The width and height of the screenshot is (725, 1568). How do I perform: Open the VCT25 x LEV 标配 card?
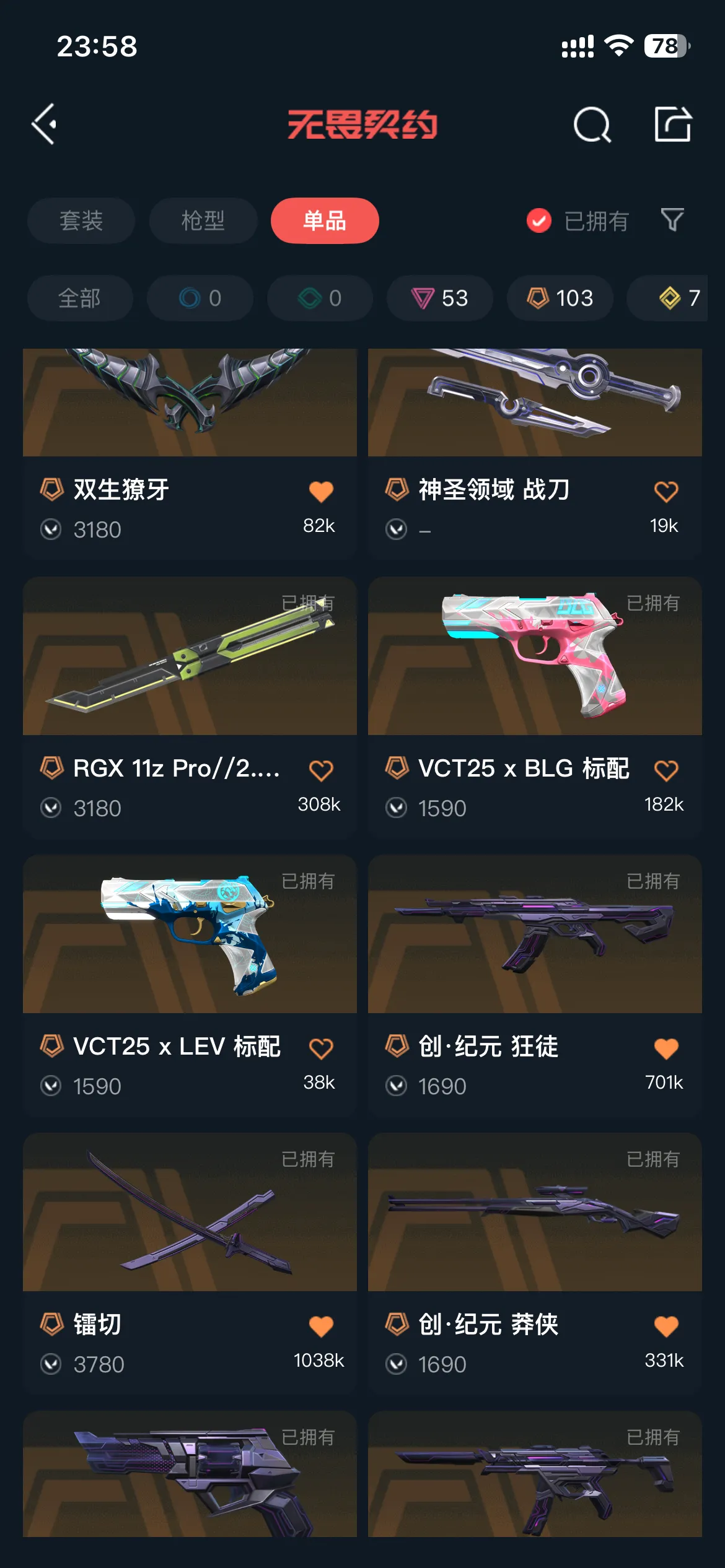point(190,986)
